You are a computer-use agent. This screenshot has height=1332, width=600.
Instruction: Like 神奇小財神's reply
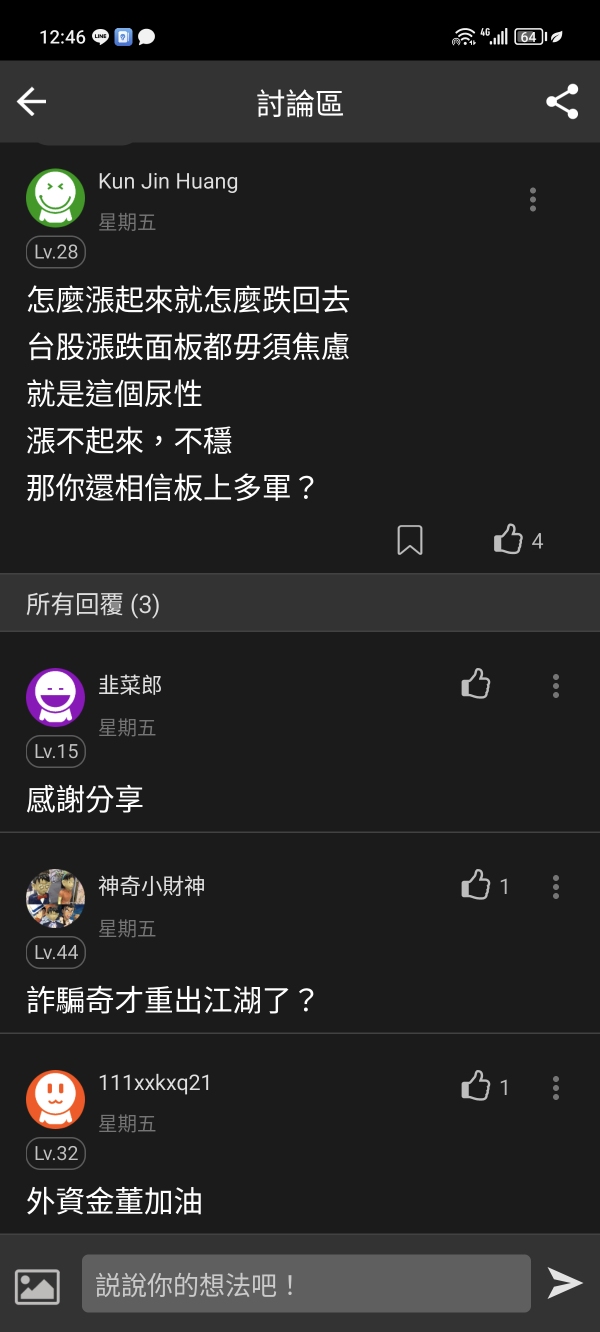click(x=477, y=886)
